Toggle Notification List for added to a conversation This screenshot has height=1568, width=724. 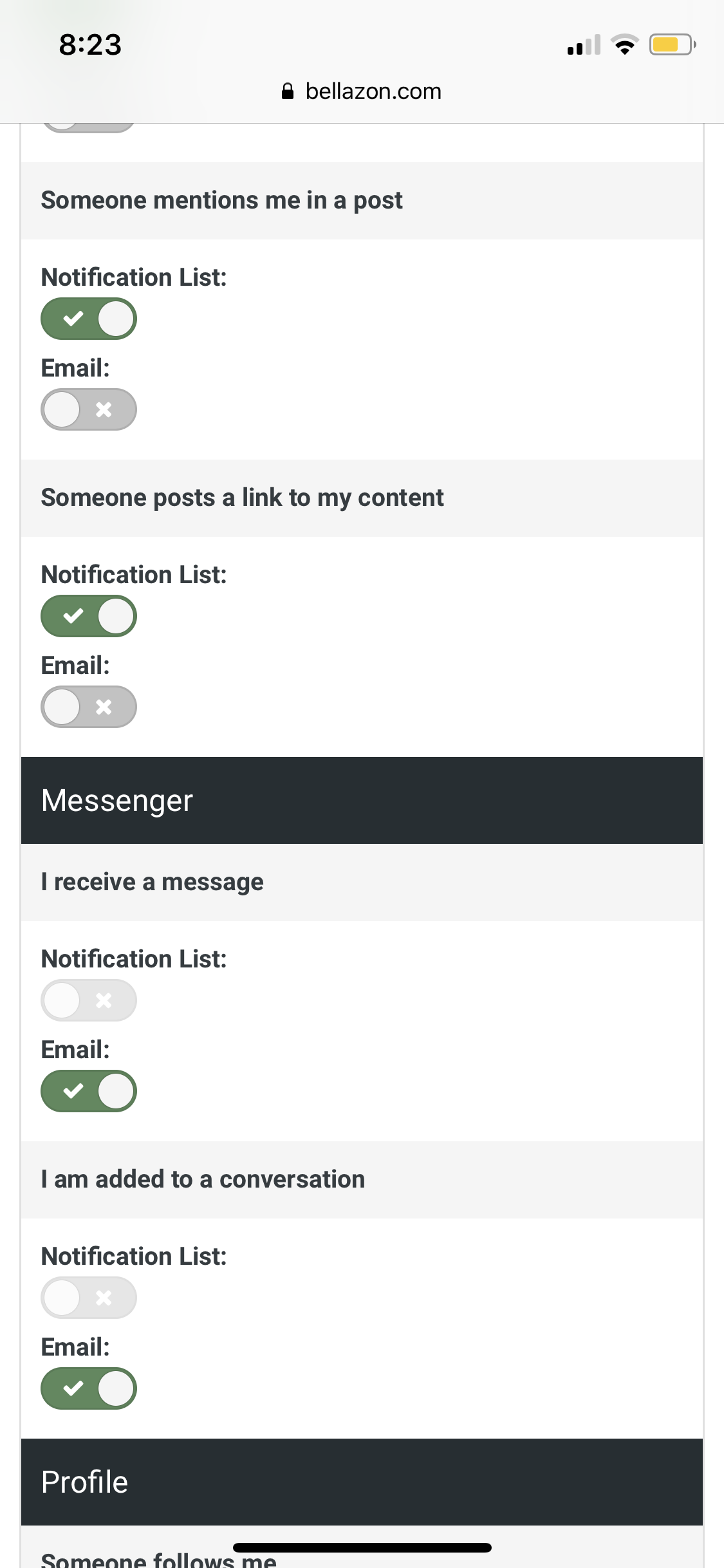coord(89,1298)
